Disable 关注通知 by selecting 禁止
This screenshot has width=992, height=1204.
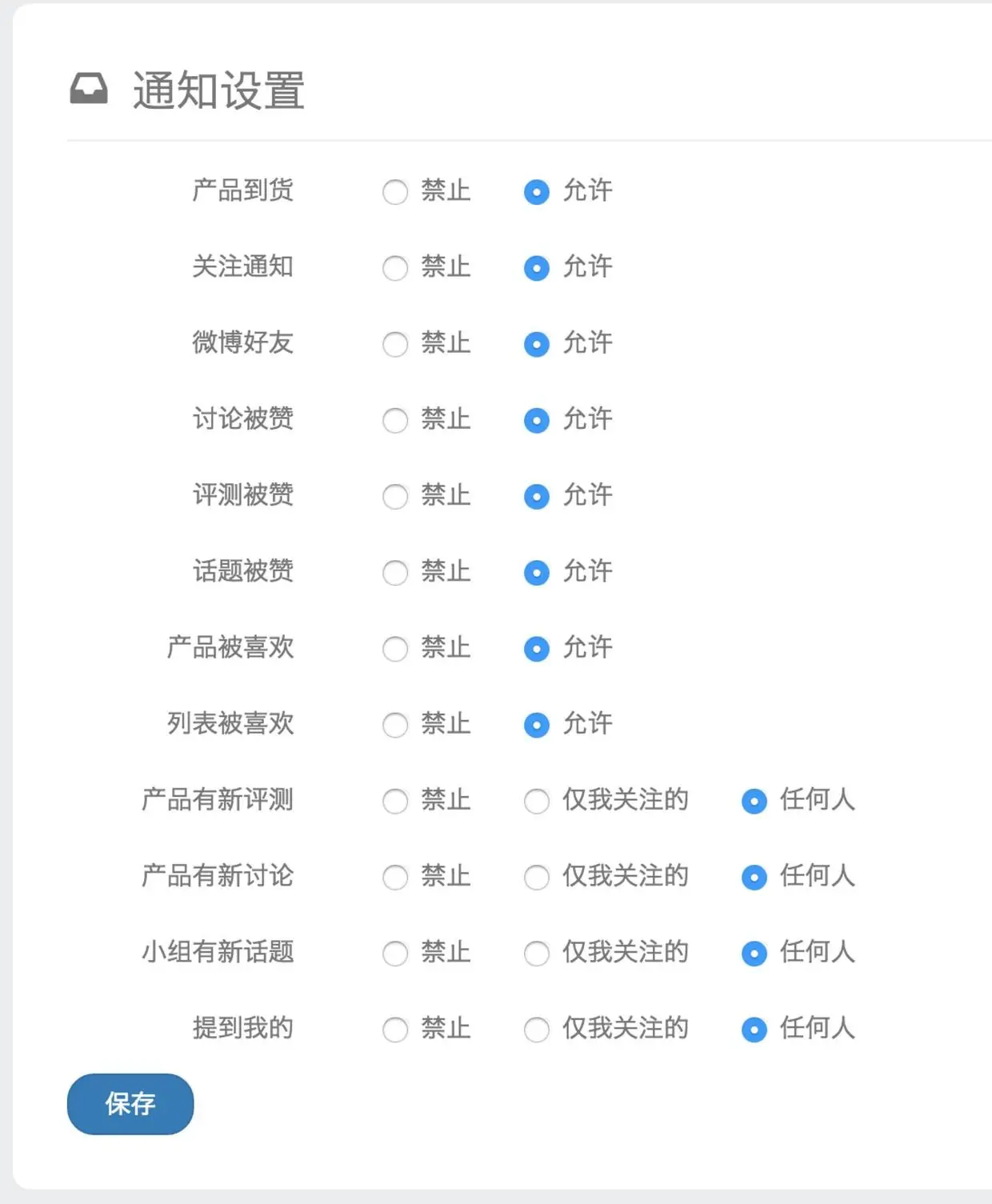coord(395,268)
